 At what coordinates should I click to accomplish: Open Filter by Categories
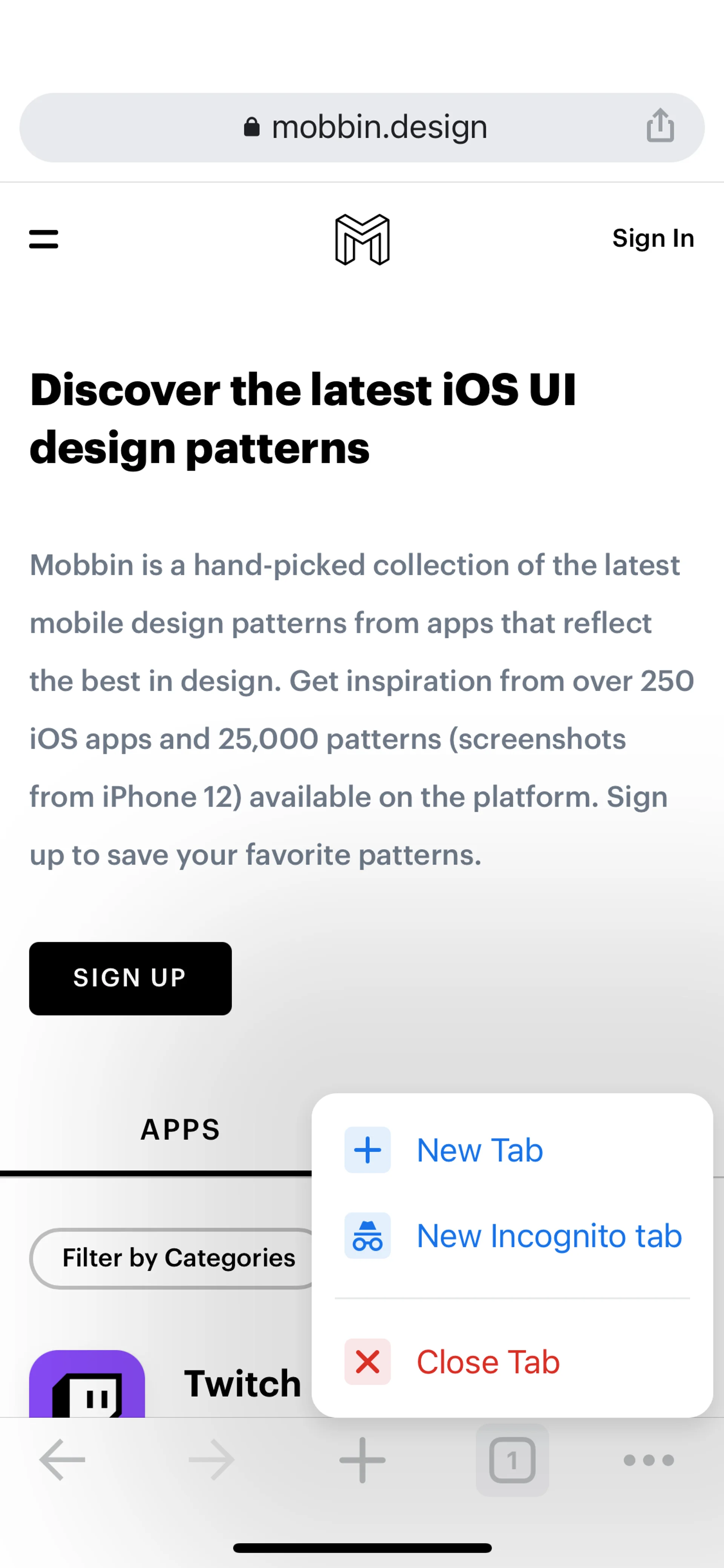pyautogui.click(x=178, y=1258)
